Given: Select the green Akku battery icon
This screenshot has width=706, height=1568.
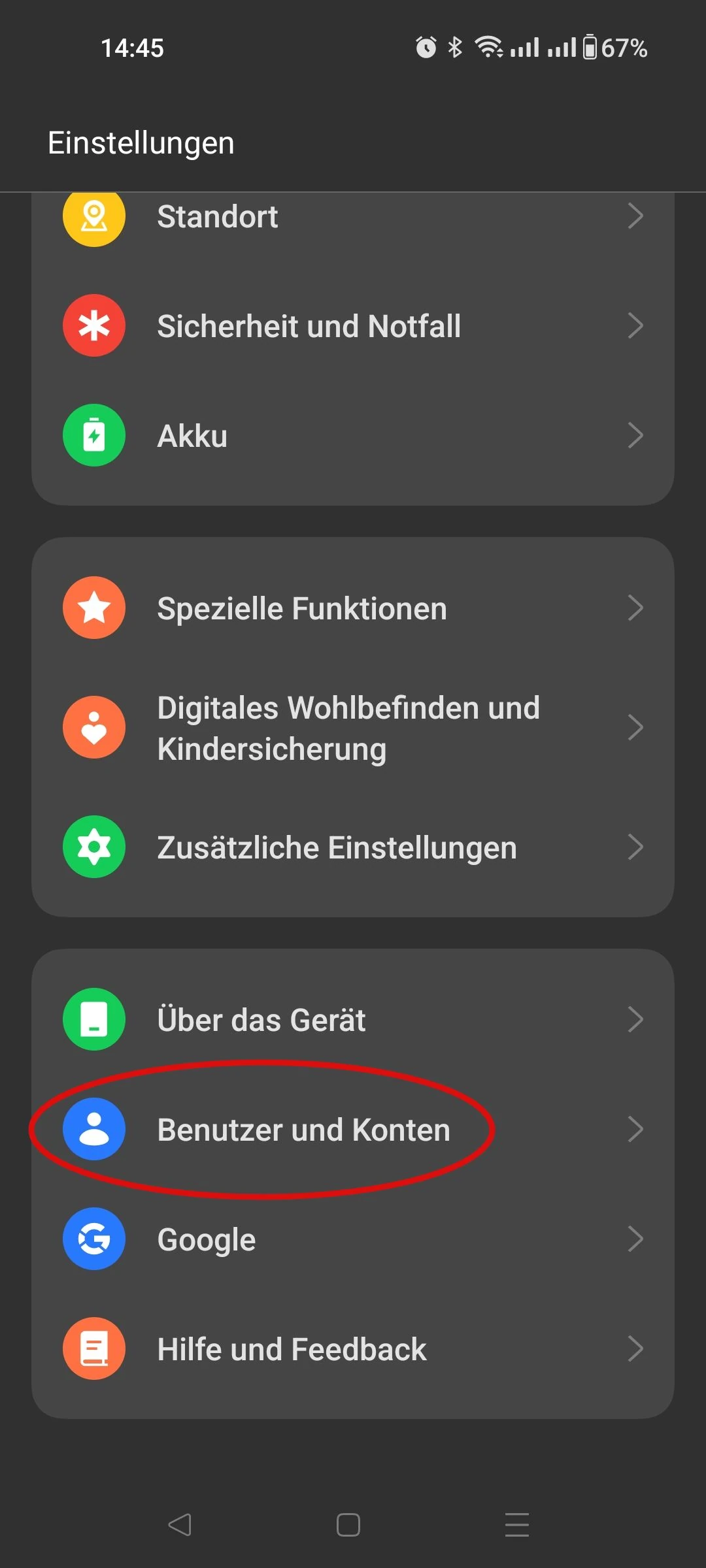Looking at the screenshot, I should coord(93,435).
